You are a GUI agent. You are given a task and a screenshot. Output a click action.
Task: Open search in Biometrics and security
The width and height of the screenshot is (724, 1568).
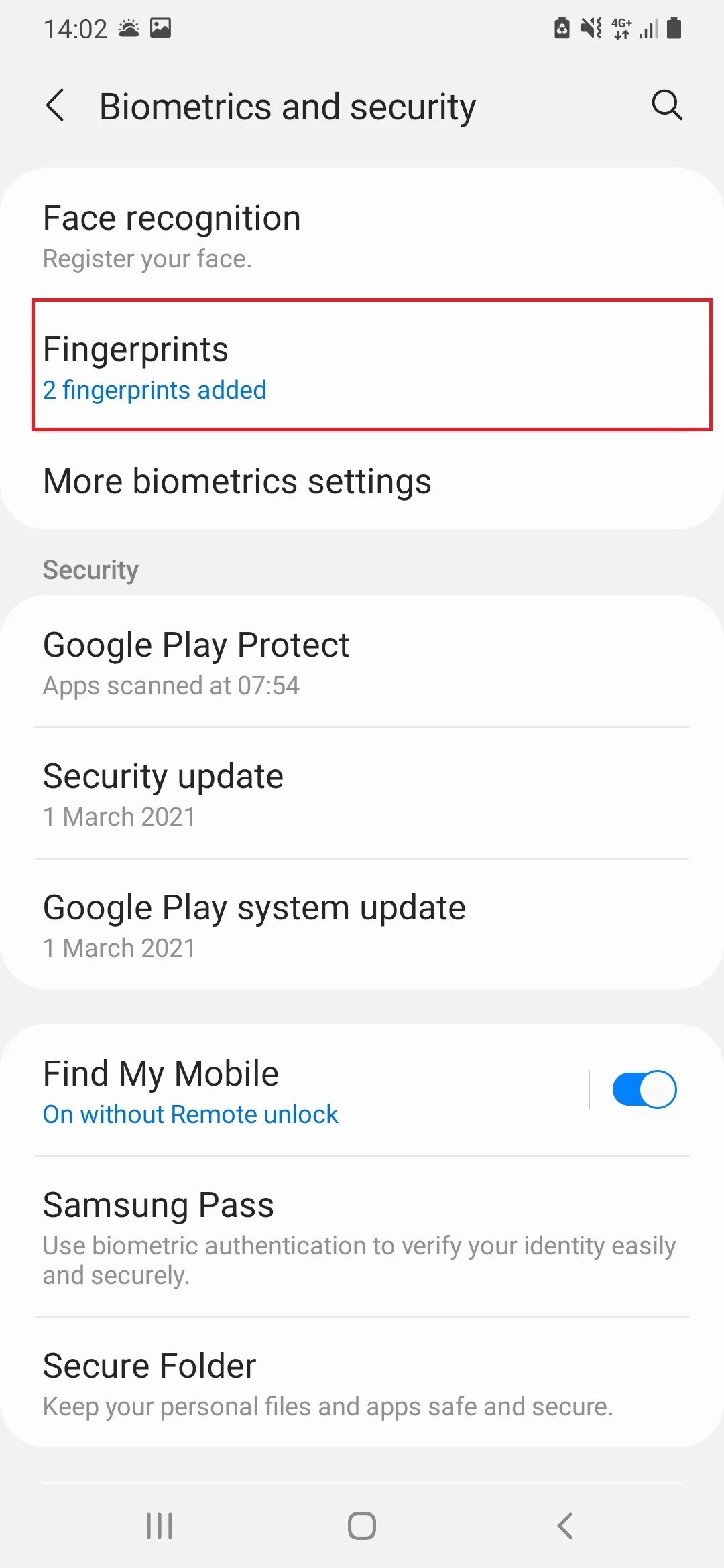(667, 105)
